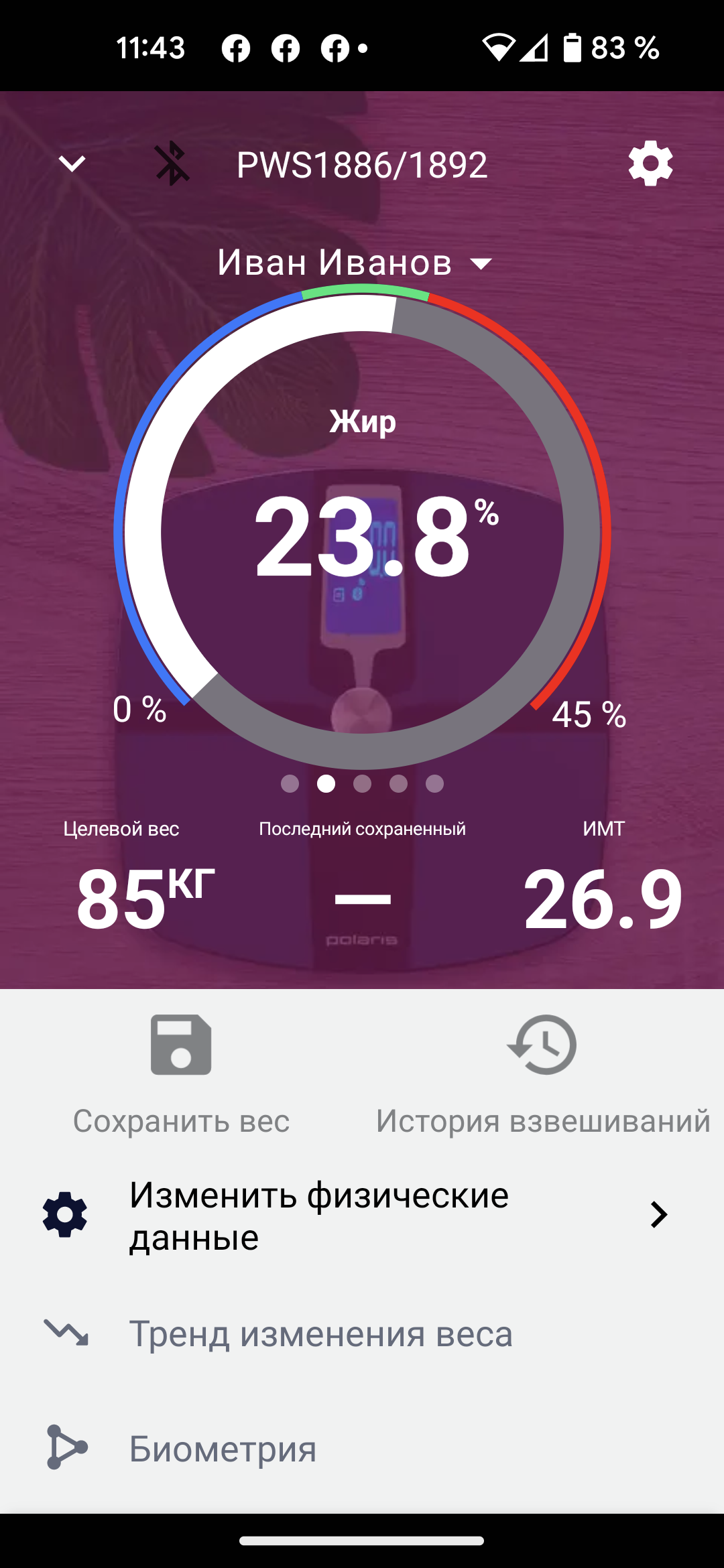This screenshot has height=1568, width=724.
Task: Expand the Иван Иванов user dropdown
Action: pyautogui.click(x=355, y=263)
